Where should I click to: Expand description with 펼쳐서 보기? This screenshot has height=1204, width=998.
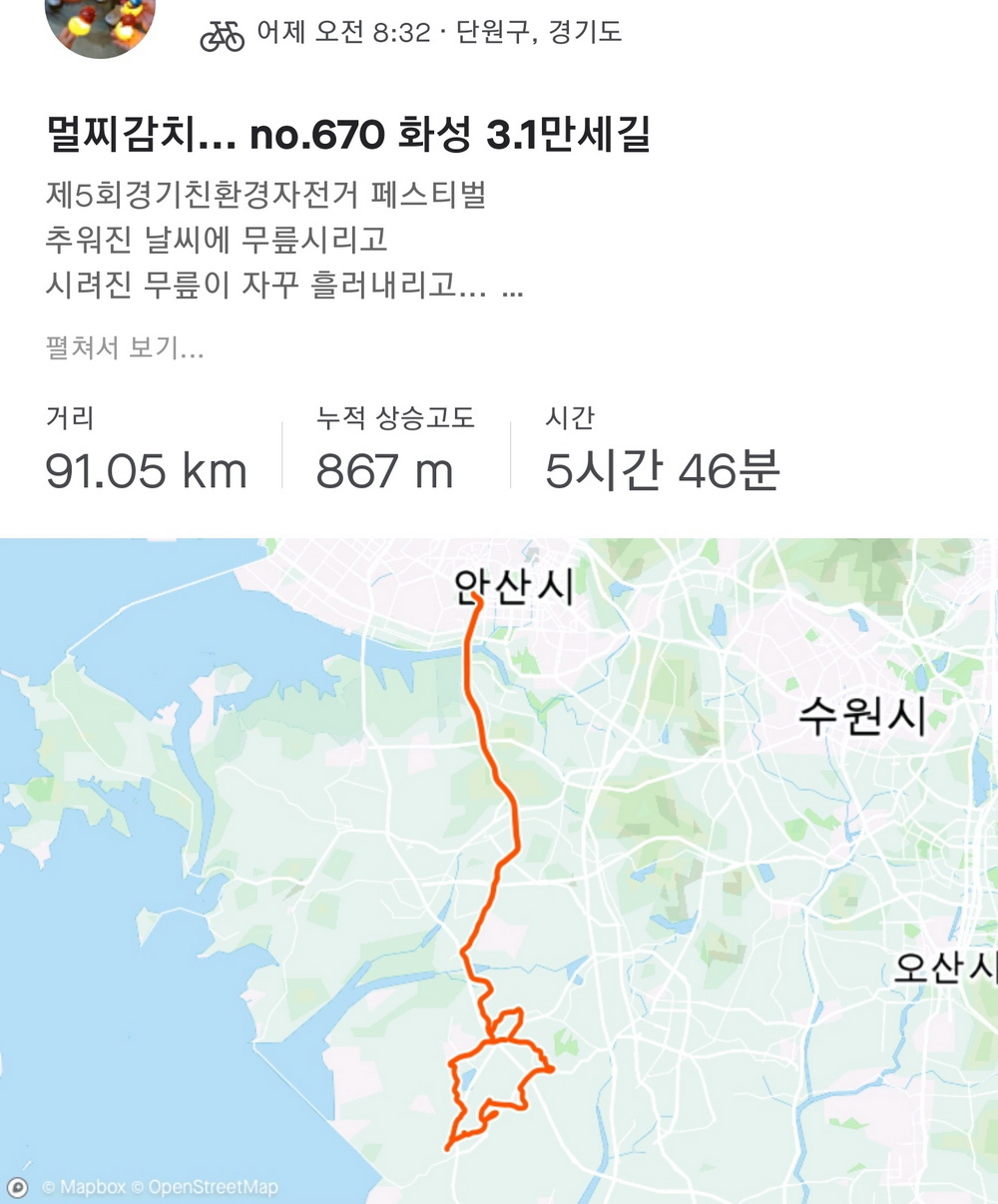(x=125, y=348)
